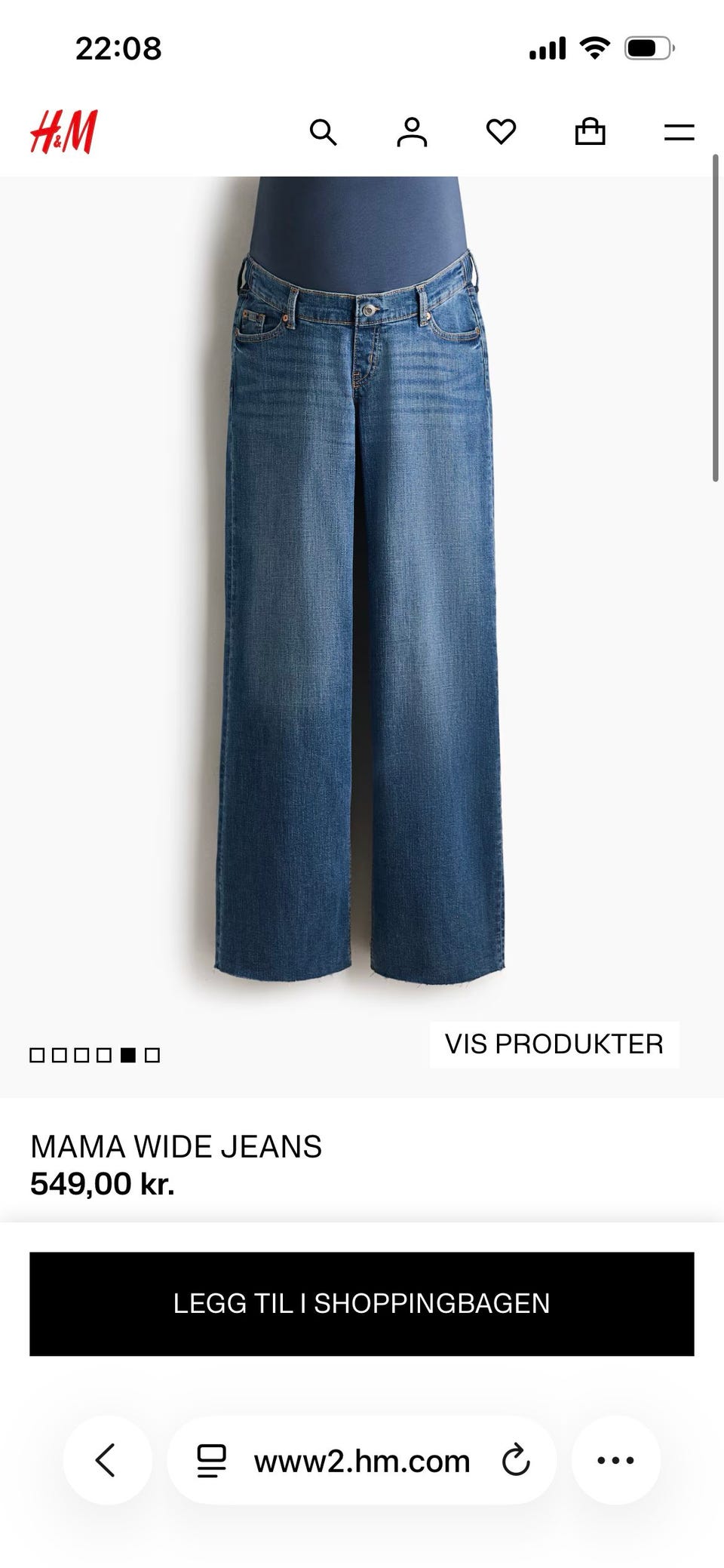Reload the page

coord(516,1460)
